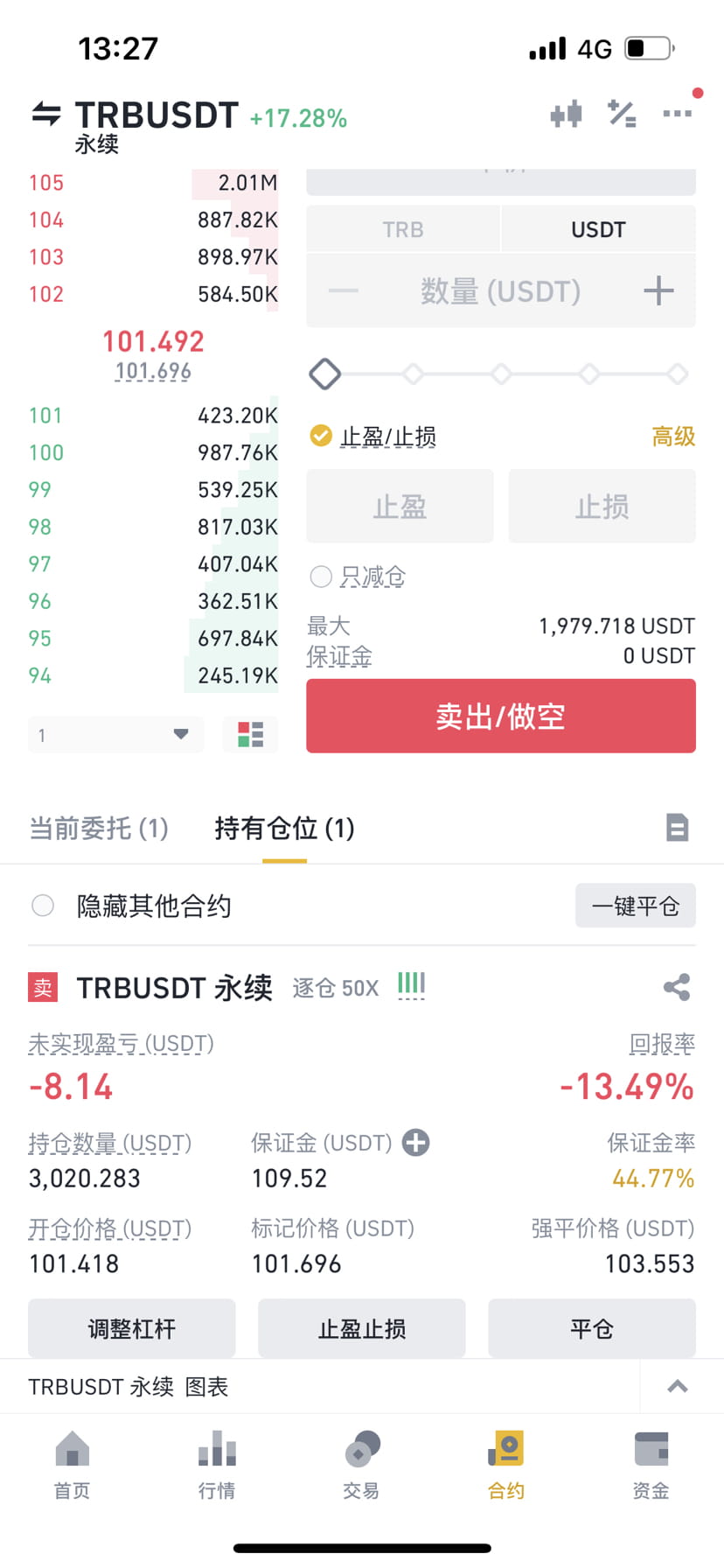The image size is (724, 1568).
Task: Select the 只减仓 radio button
Action: click(321, 577)
